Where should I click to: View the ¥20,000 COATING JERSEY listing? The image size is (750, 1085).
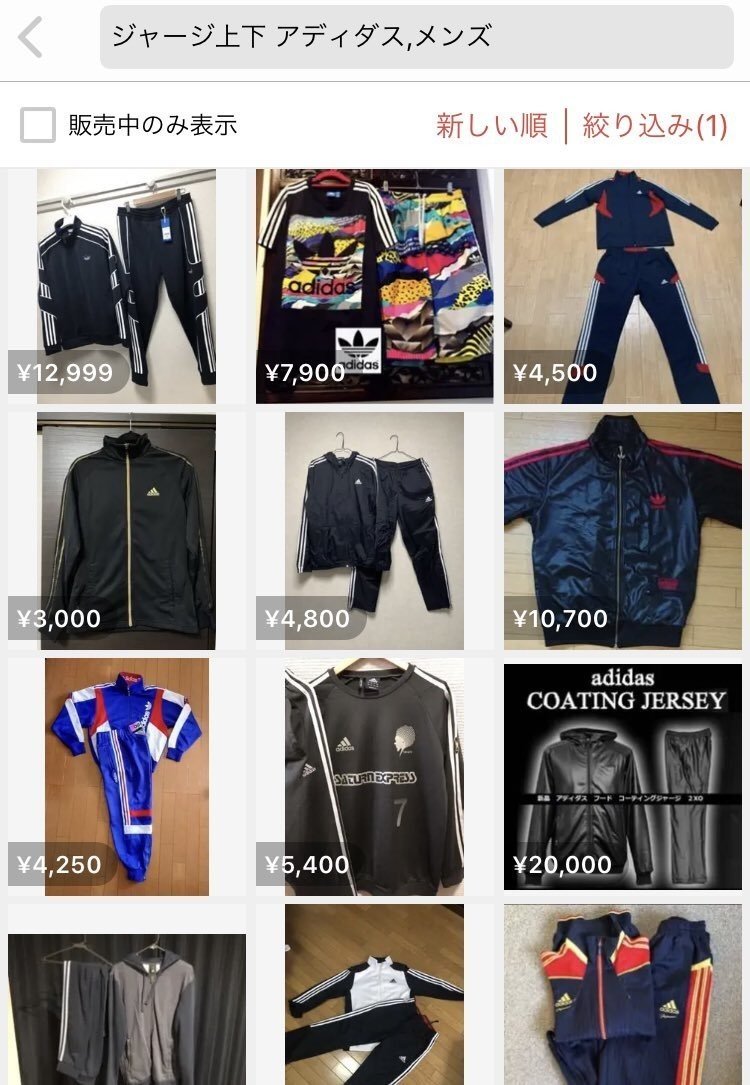[x=622, y=777]
